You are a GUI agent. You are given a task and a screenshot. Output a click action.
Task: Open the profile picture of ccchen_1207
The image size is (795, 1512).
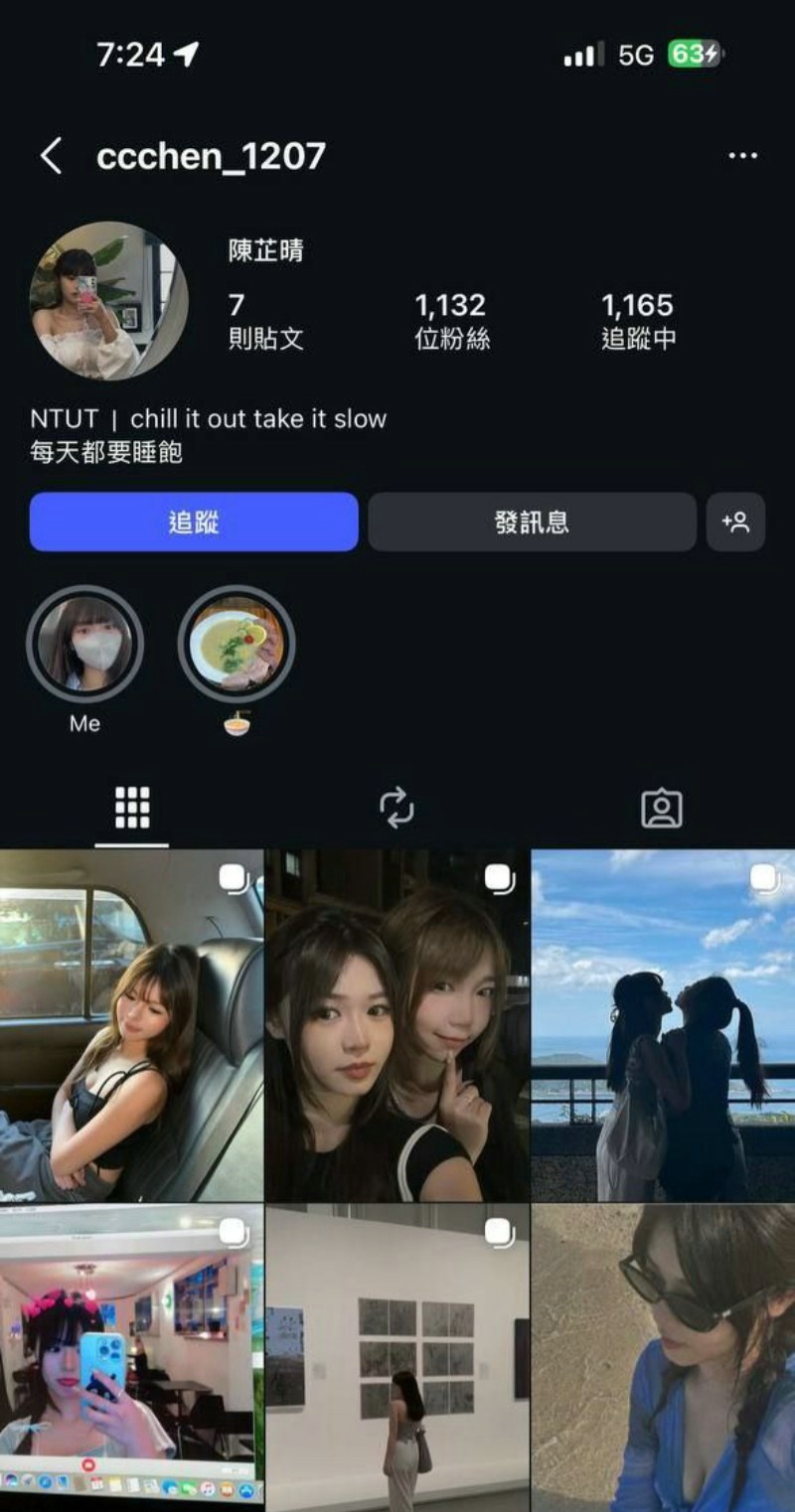pos(109,301)
